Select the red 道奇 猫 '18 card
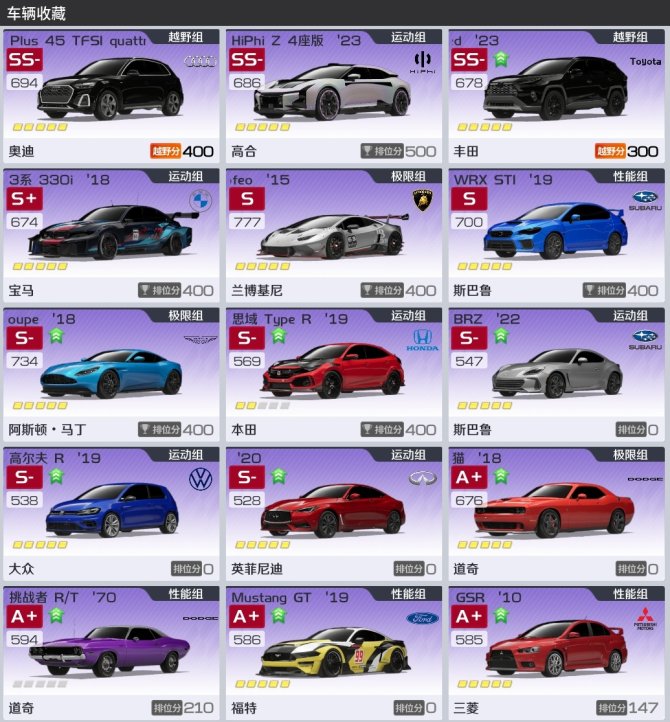 558,512
